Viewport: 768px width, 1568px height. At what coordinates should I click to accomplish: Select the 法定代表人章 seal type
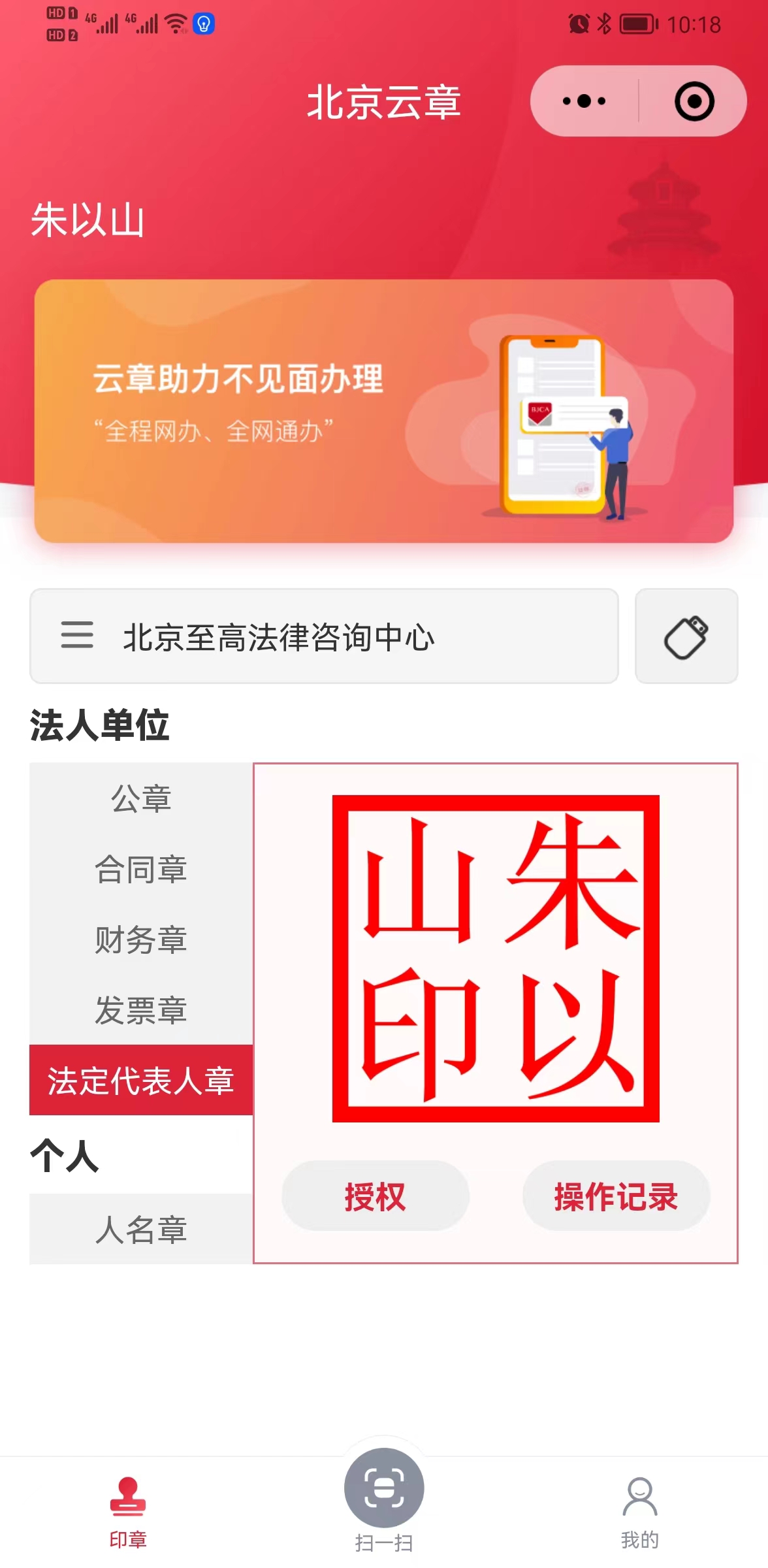pyautogui.click(x=141, y=1081)
